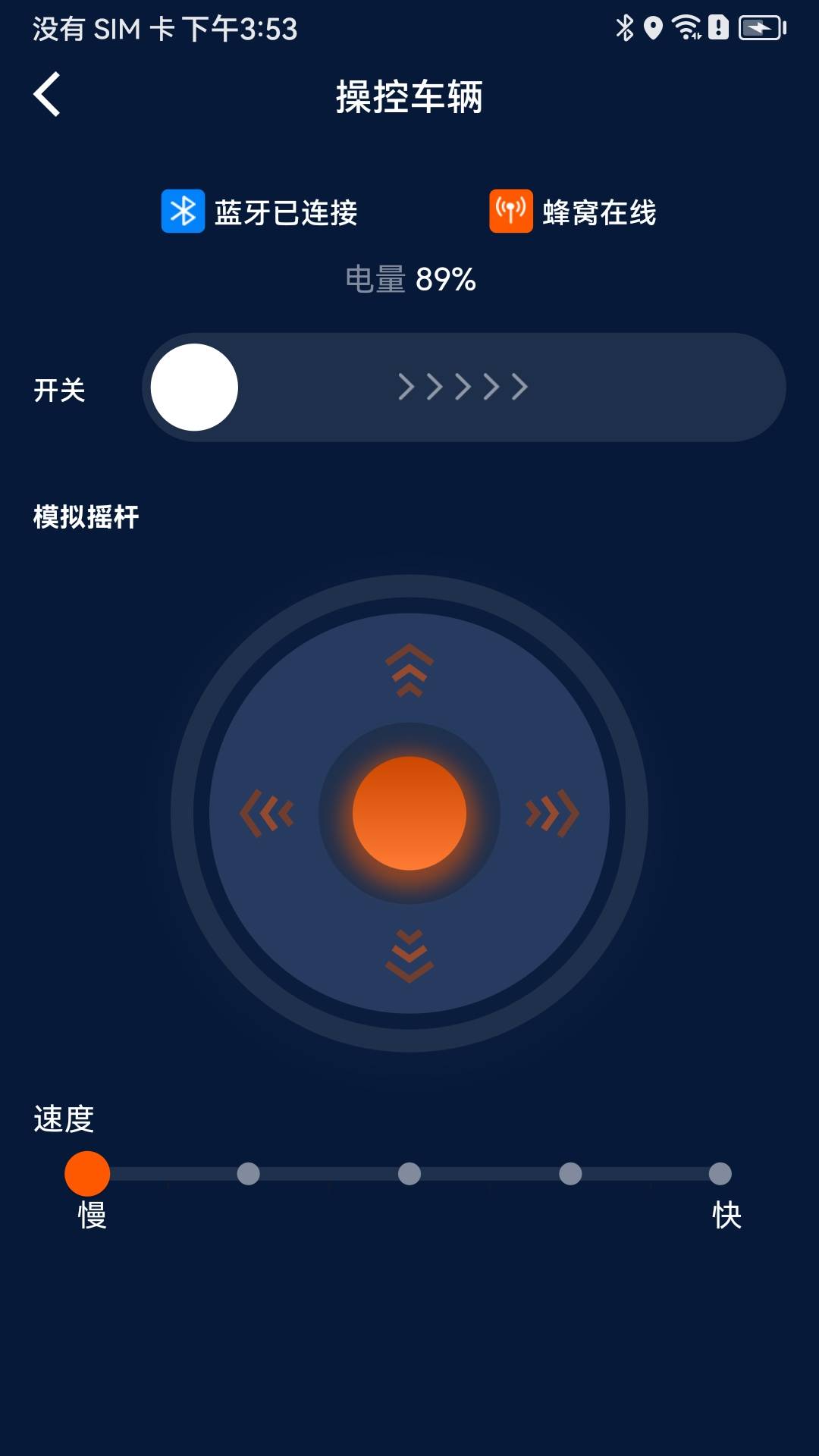Image resolution: width=819 pixels, height=1456 pixels.
Task: Set speed to the fastest 快 level
Action: [x=719, y=1174]
